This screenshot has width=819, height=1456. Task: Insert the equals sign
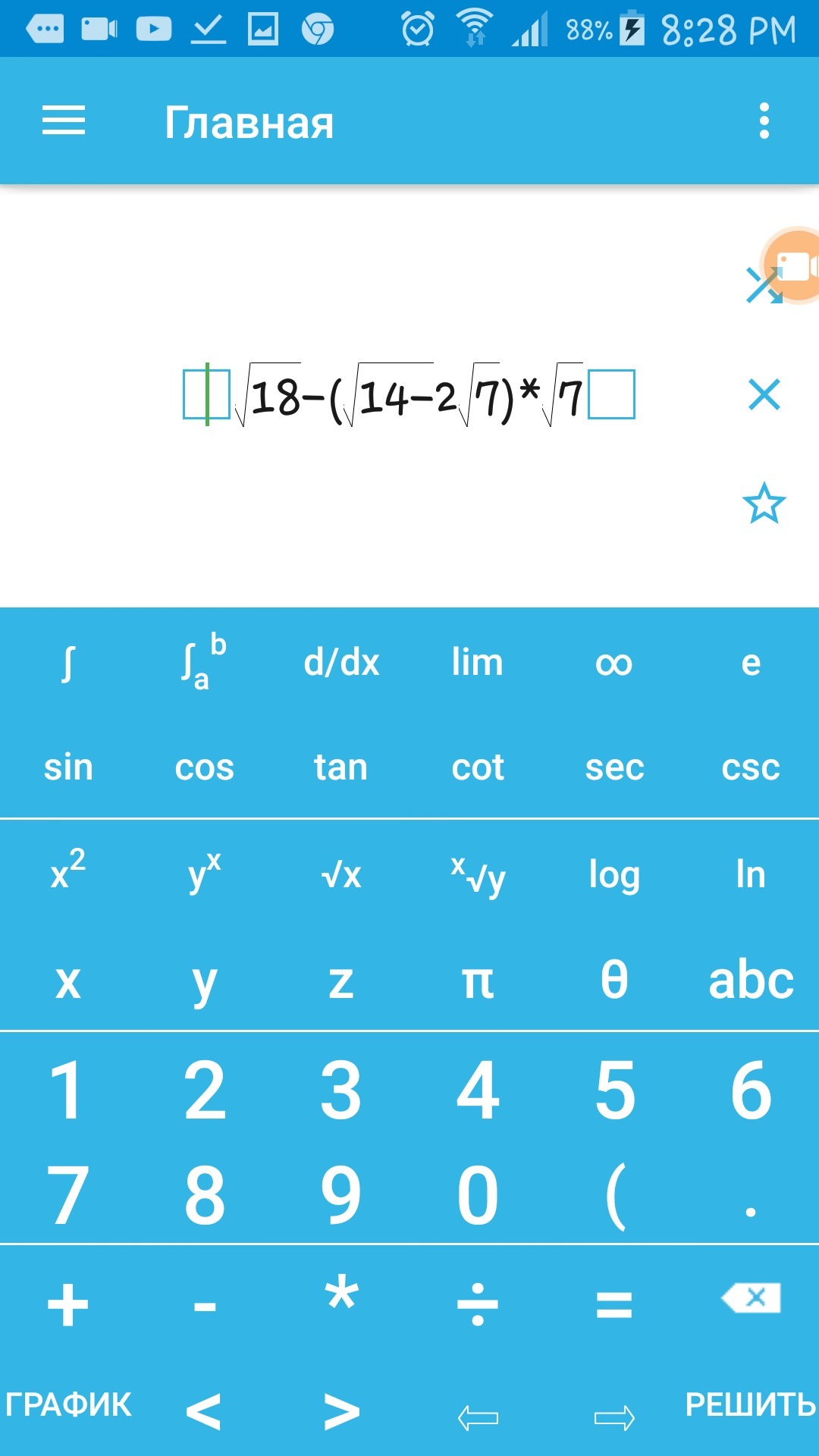pos(614,1304)
